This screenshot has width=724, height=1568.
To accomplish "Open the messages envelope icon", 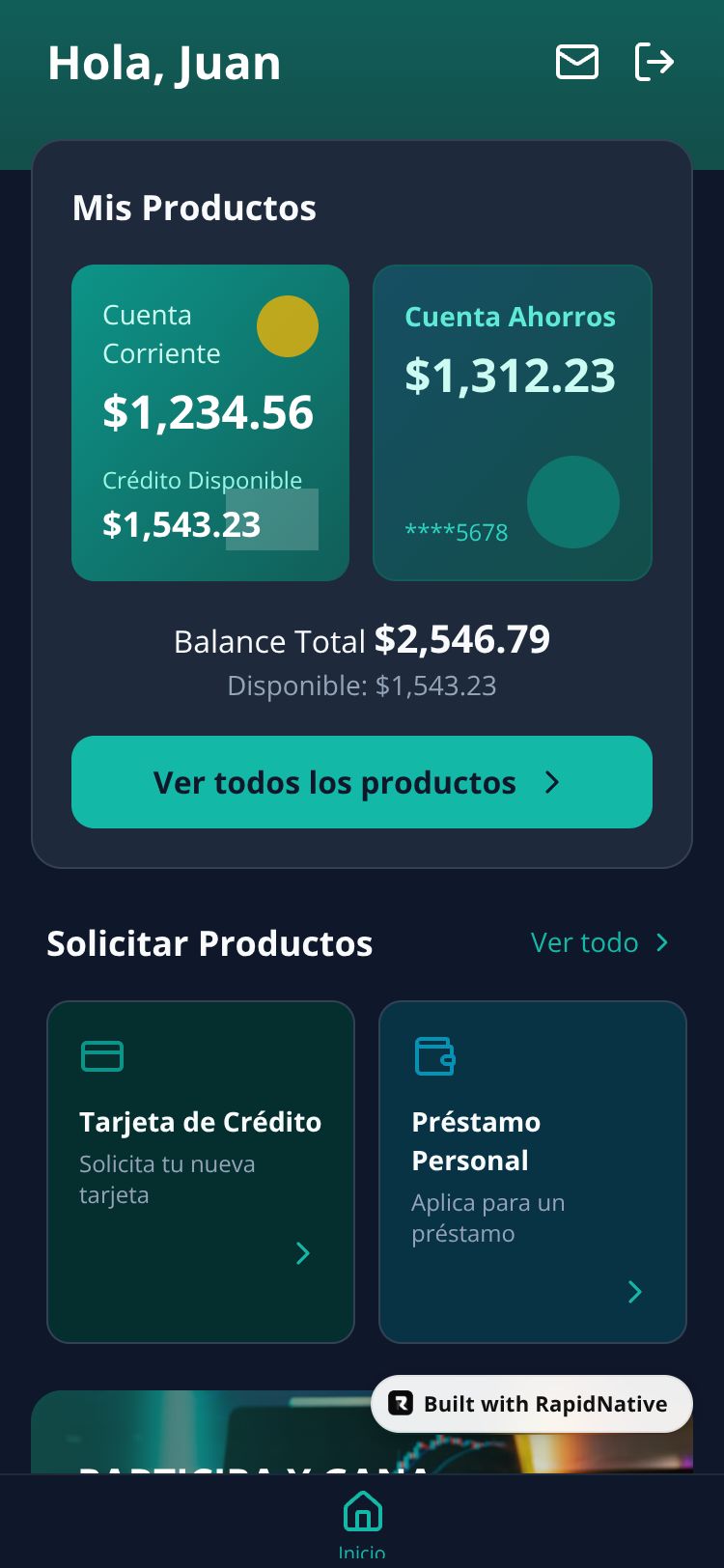I will point(576,62).
